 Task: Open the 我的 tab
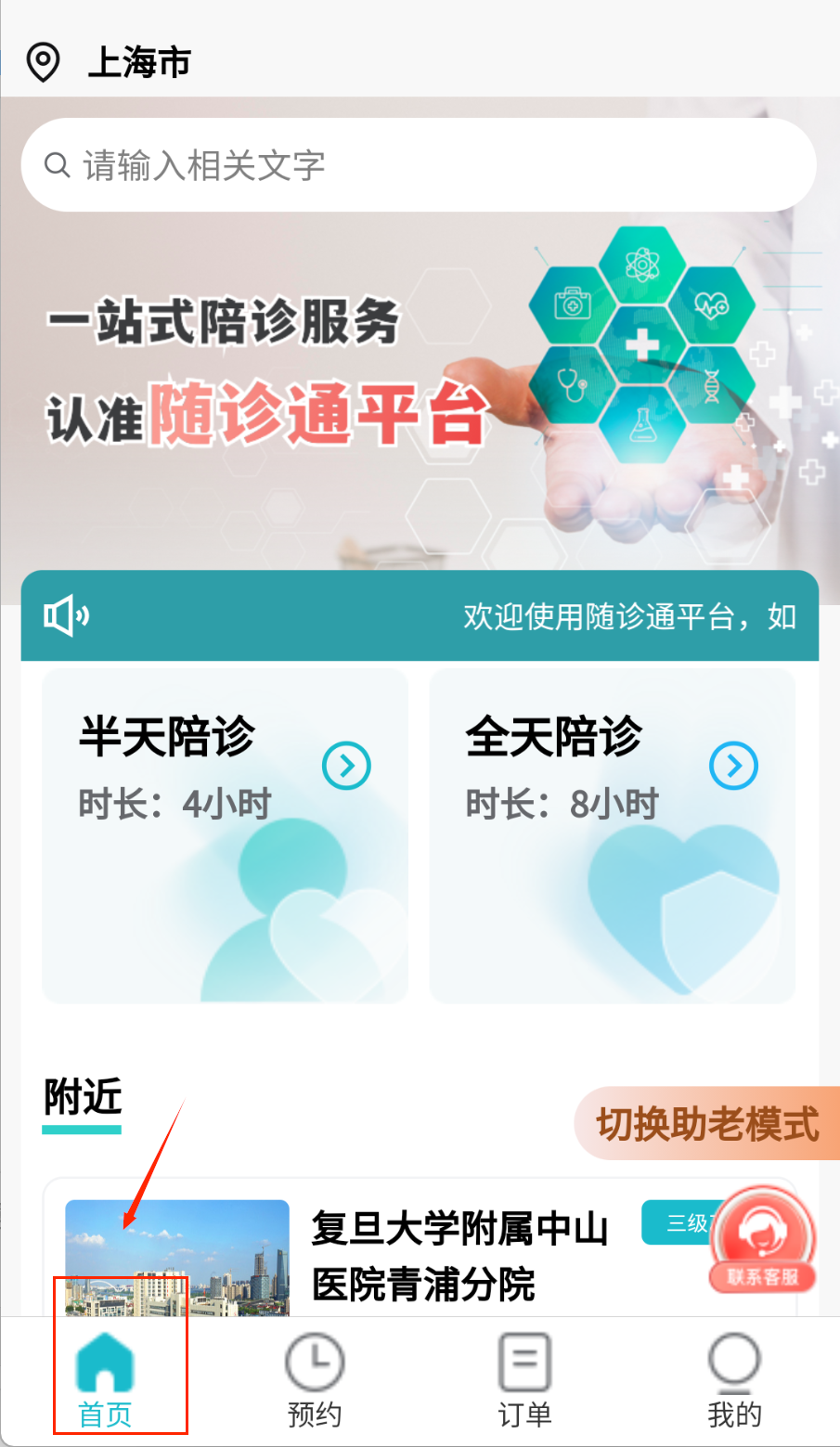(734, 1380)
